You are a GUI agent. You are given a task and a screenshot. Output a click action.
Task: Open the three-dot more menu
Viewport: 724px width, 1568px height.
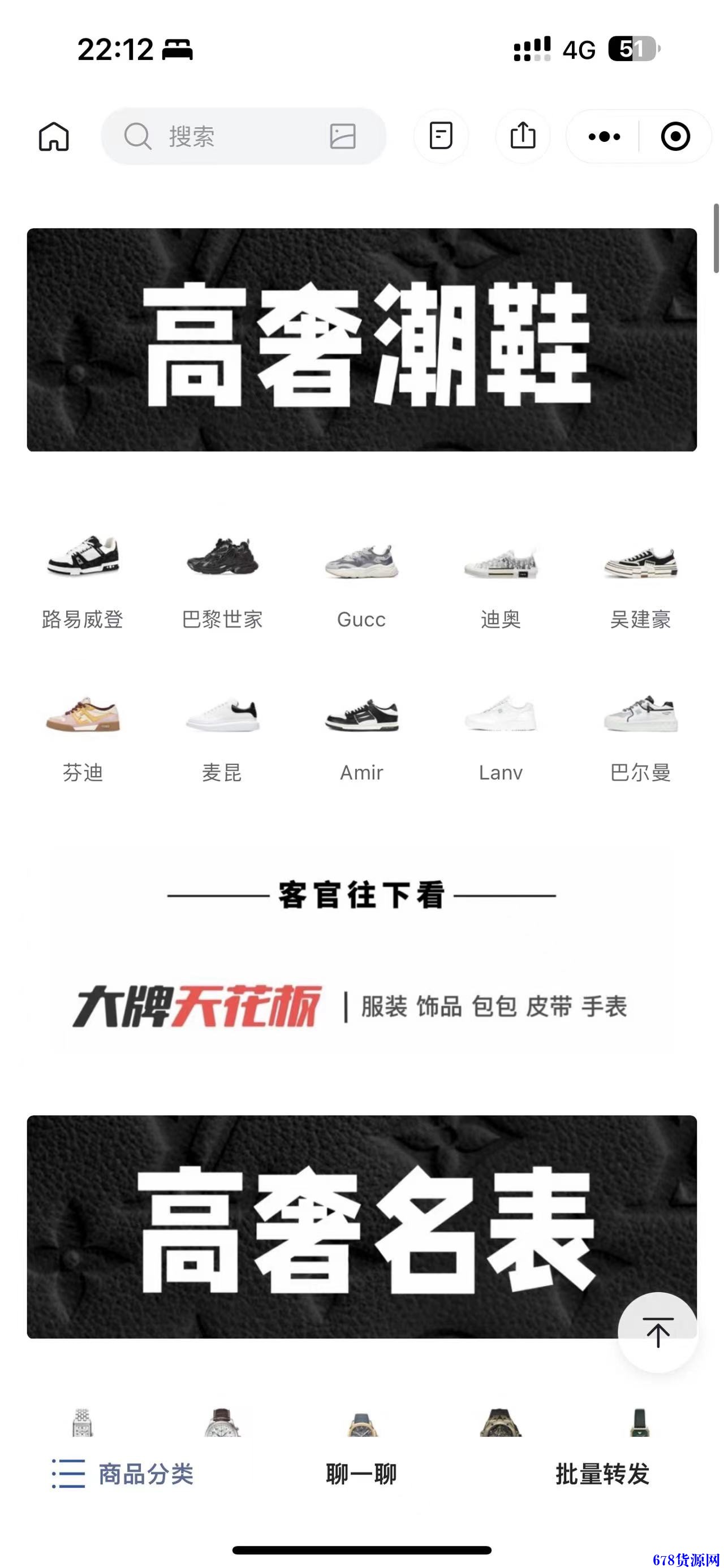coord(604,136)
